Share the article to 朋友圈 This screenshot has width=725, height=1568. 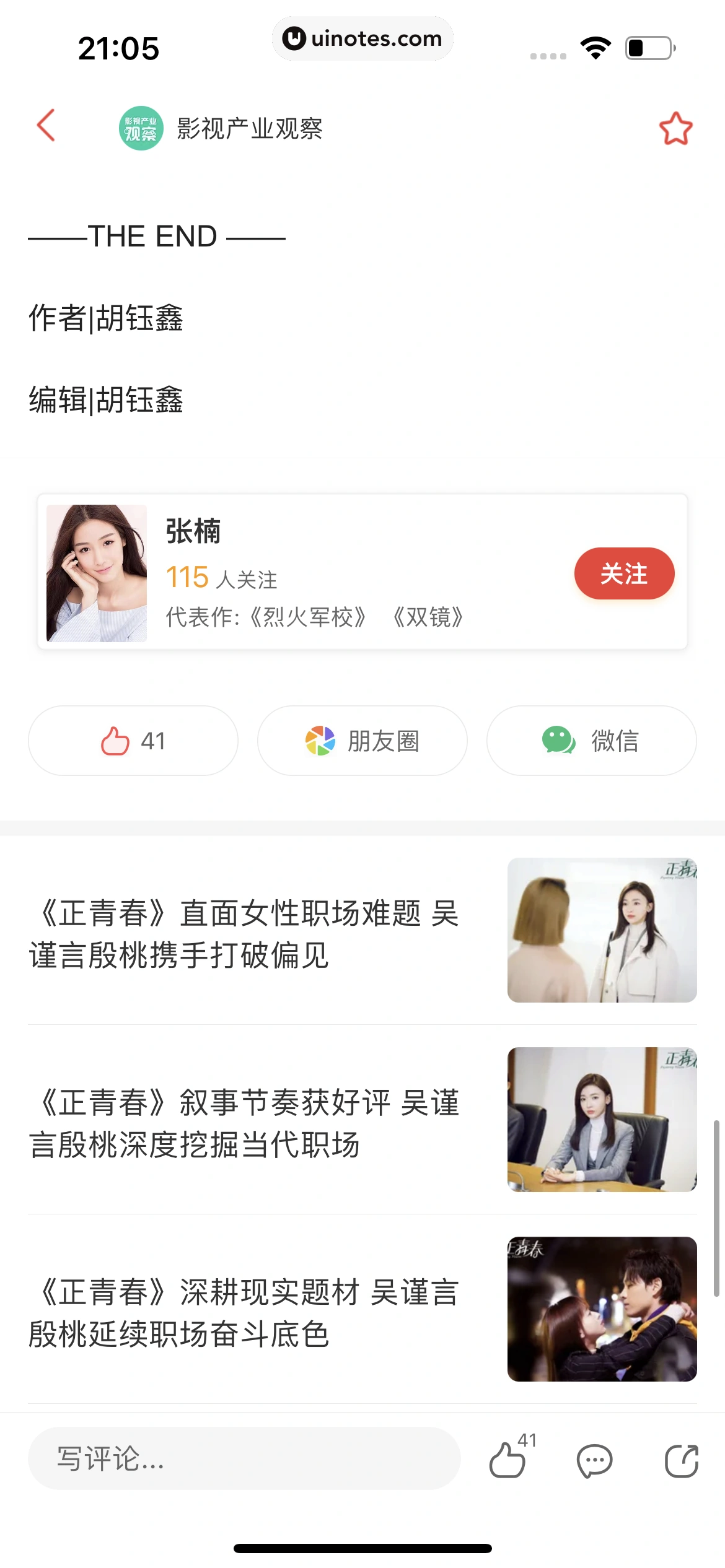pos(362,741)
